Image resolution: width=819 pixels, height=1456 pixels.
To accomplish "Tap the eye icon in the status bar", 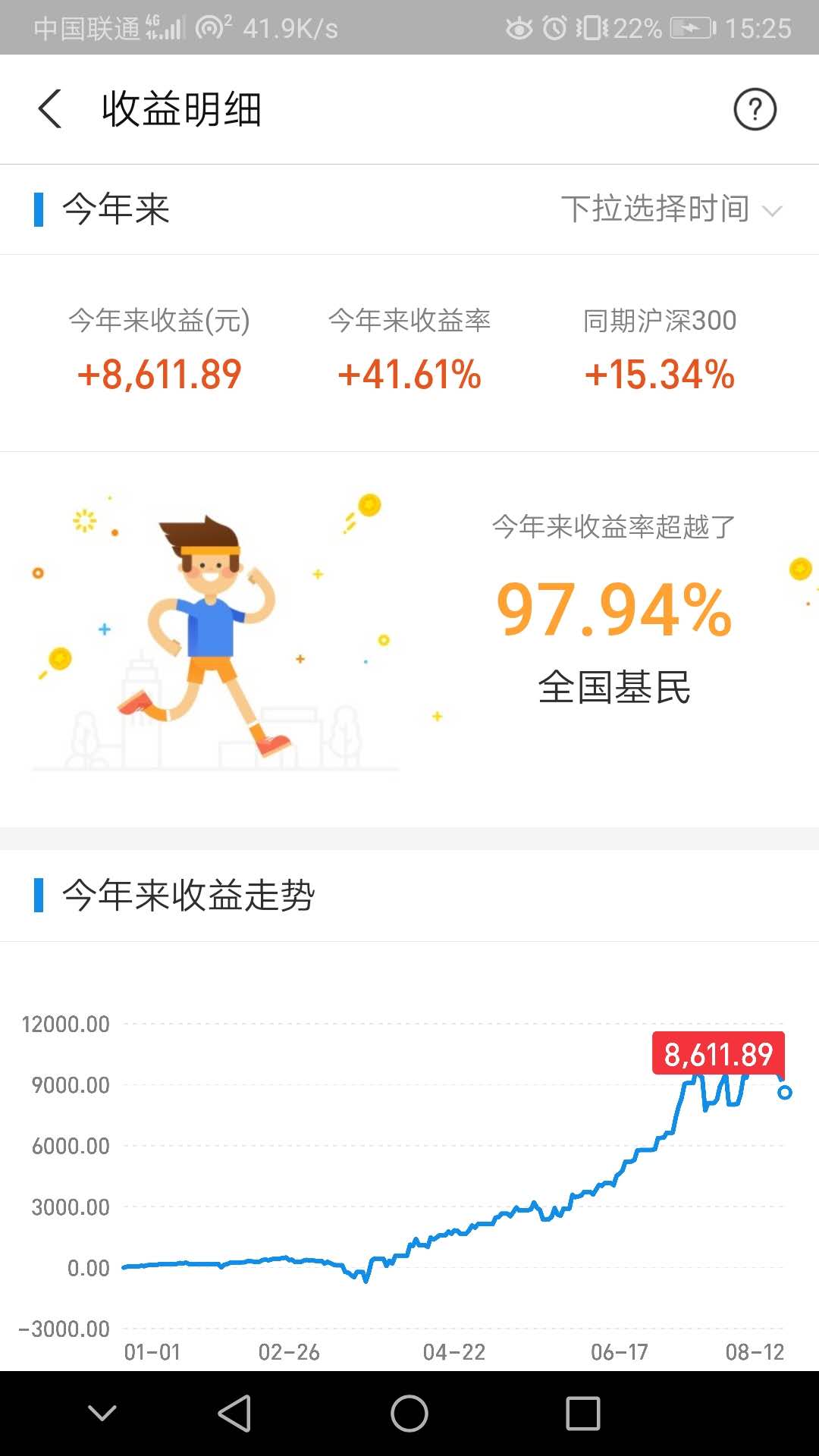I will (520, 27).
